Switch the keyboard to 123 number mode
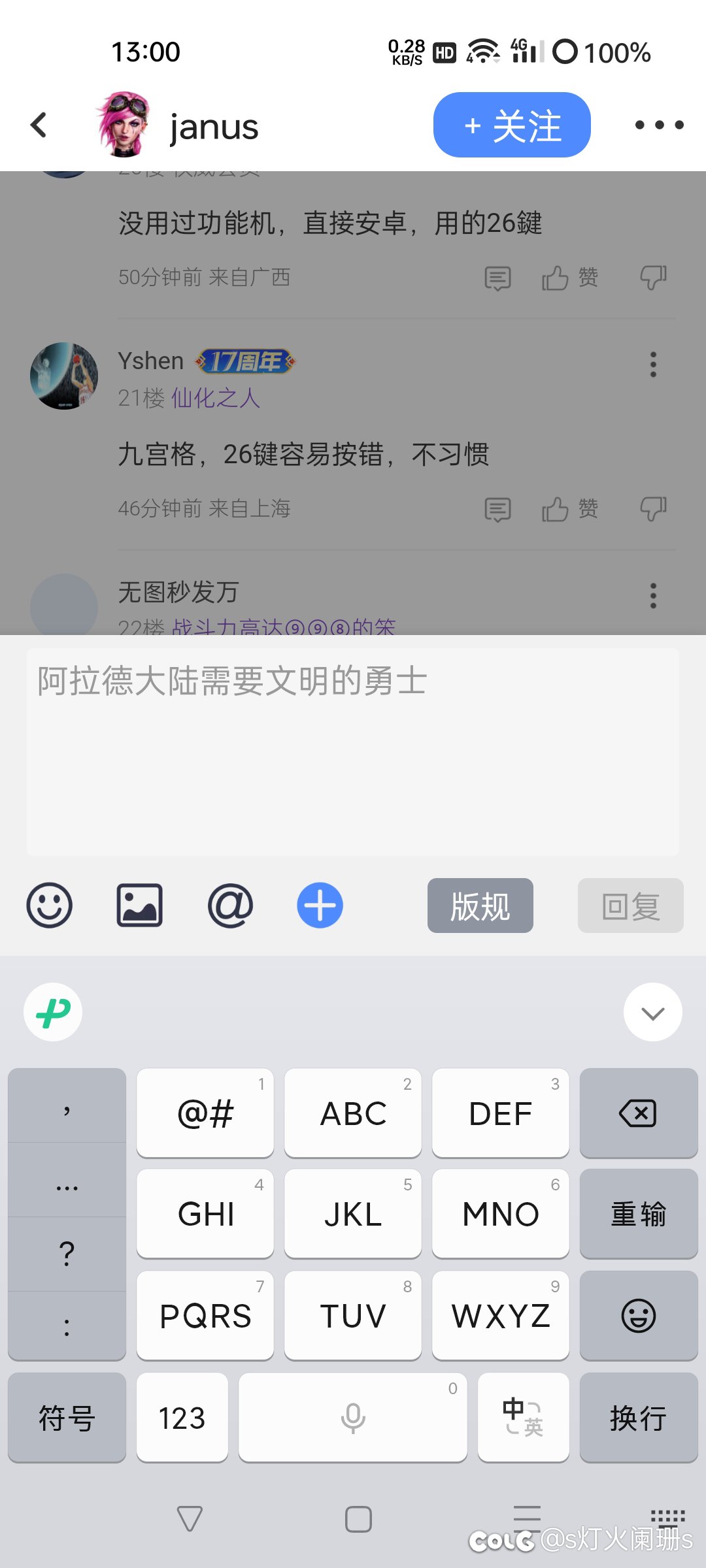This screenshot has height=1568, width=706. coord(182,1418)
